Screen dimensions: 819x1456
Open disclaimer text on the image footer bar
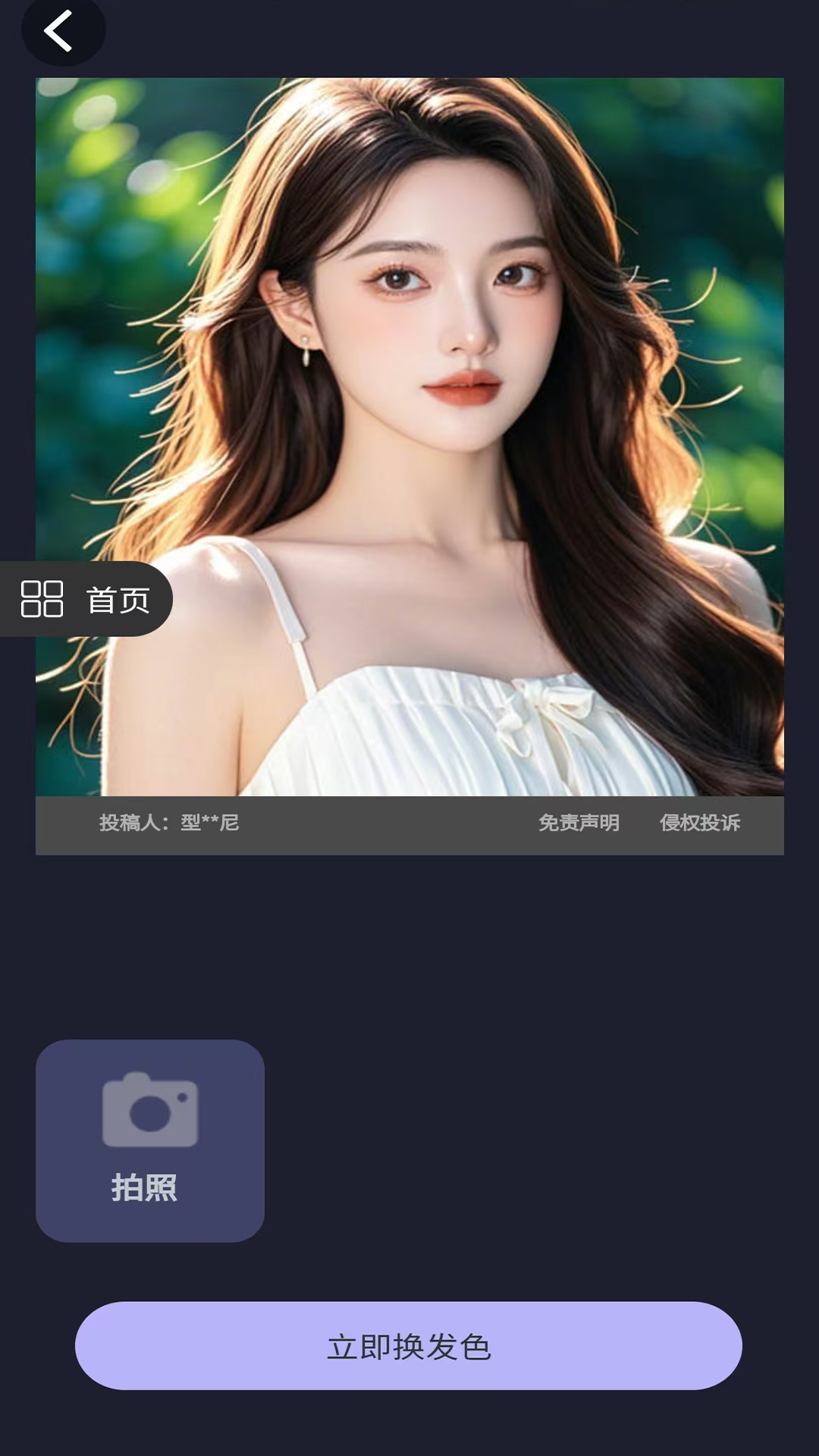tap(578, 823)
